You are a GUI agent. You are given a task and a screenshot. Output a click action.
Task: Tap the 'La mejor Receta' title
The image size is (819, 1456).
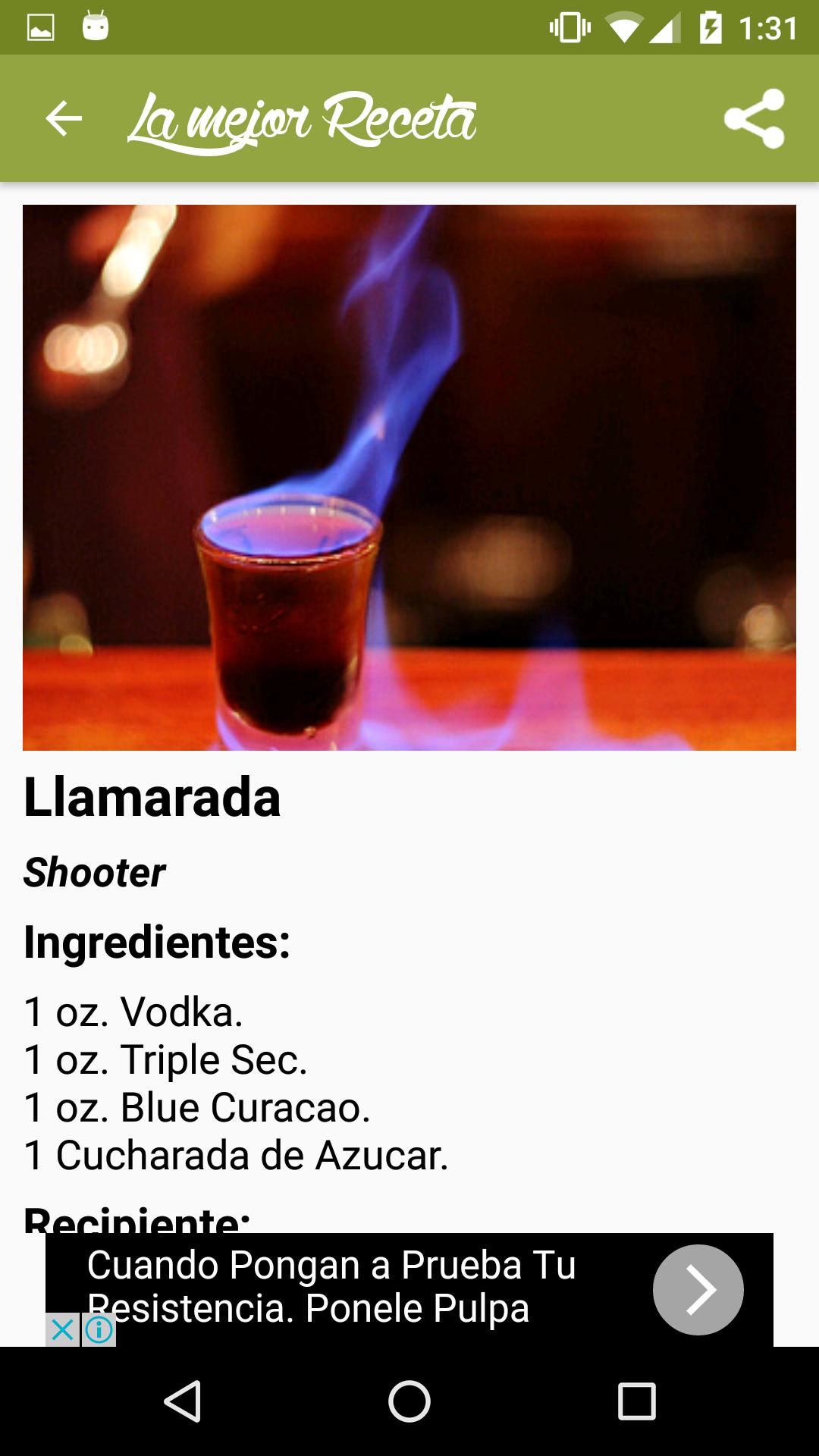303,119
